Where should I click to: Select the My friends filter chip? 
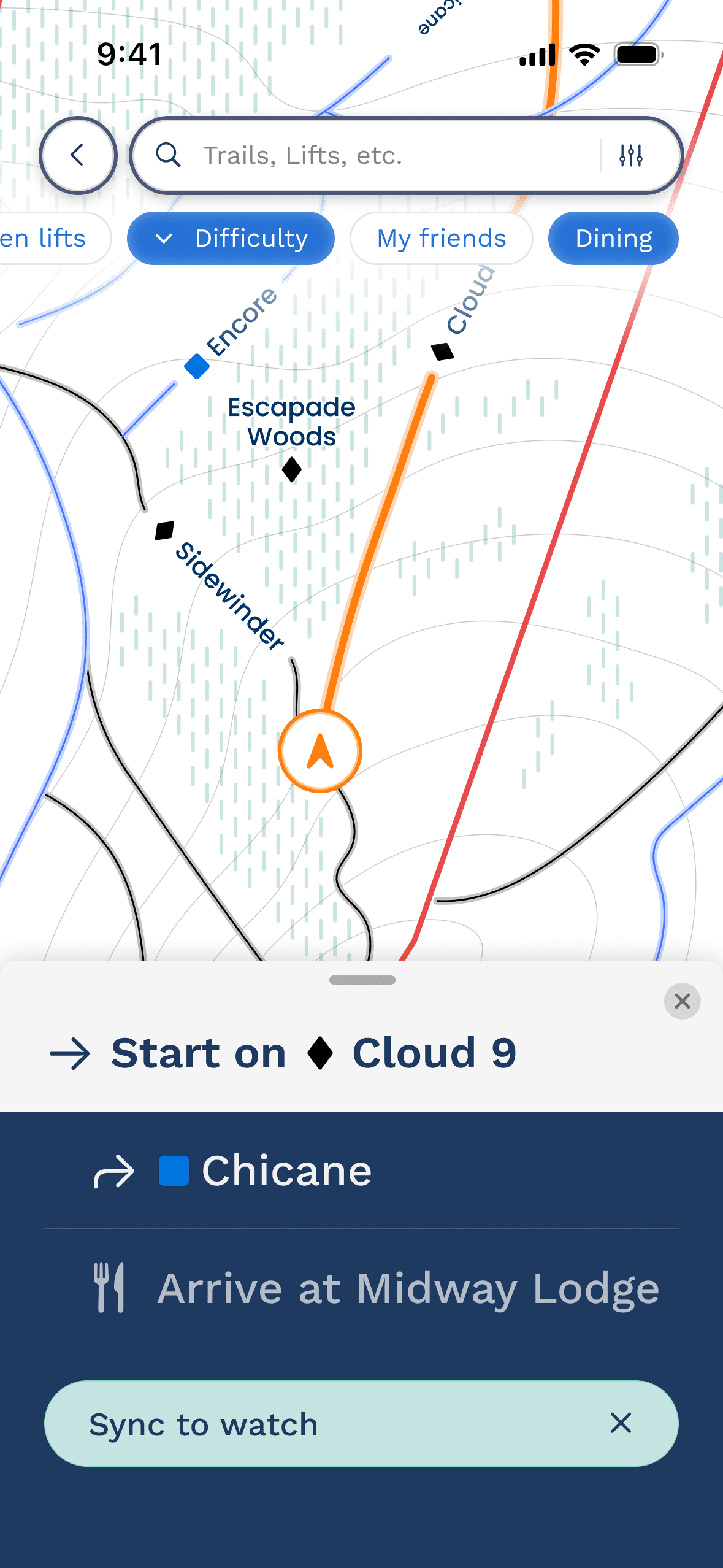tap(441, 239)
